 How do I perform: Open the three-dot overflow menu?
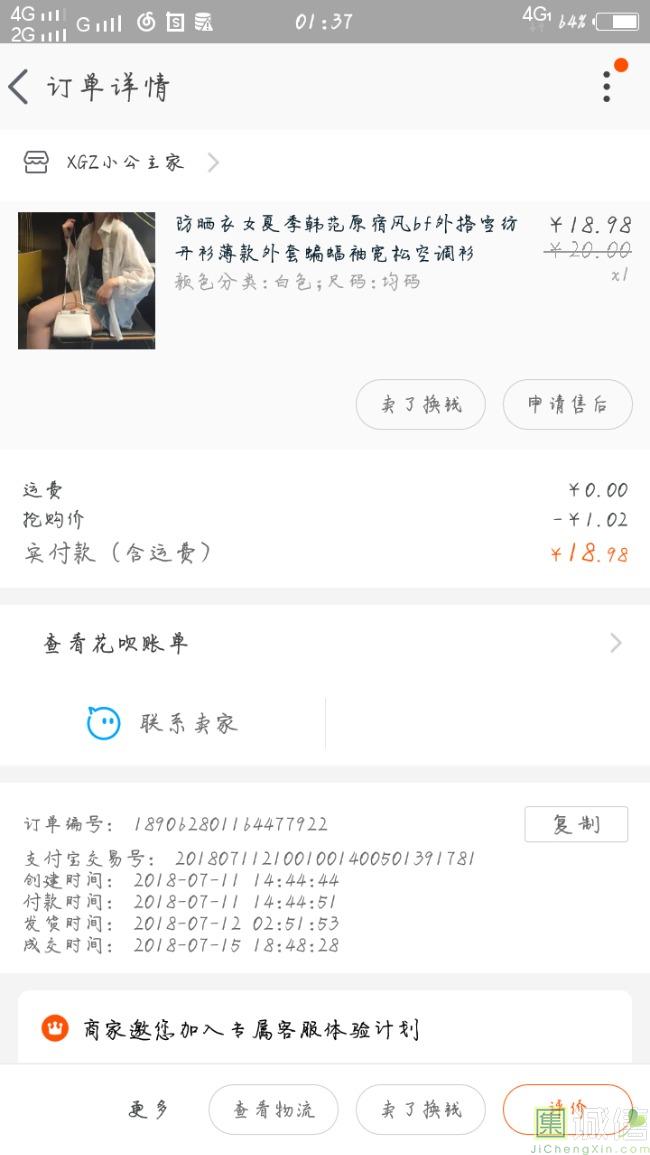coord(607,86)
